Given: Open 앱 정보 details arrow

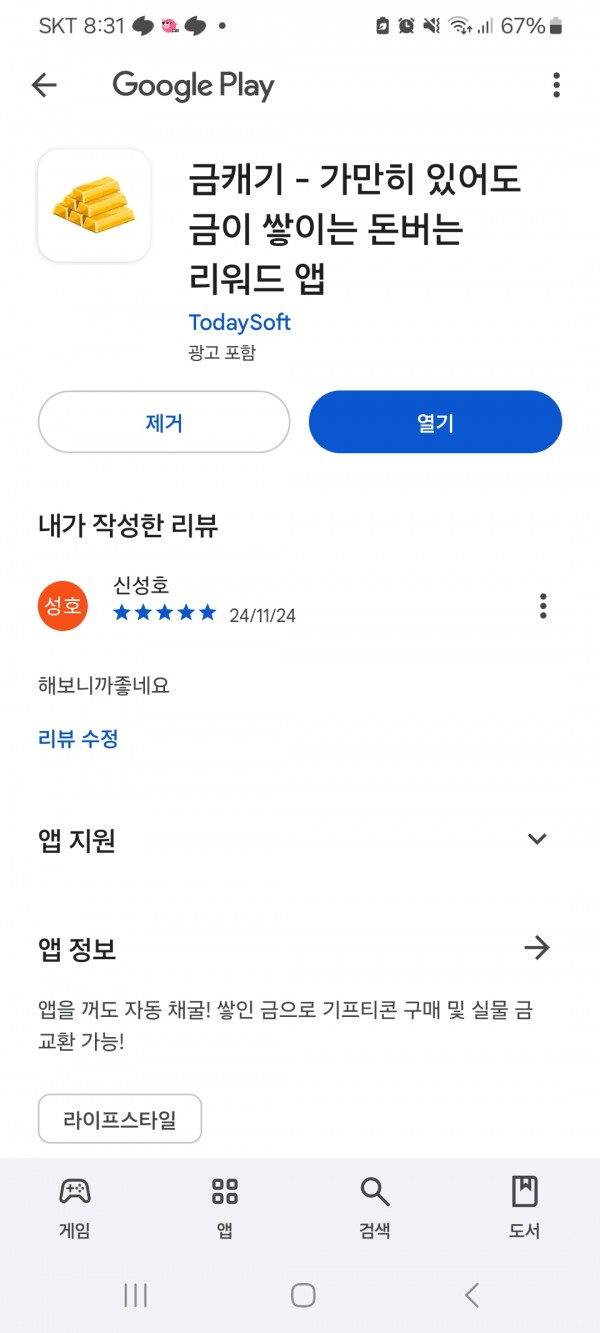Looking at the screenshot, I should coord(537,948).
